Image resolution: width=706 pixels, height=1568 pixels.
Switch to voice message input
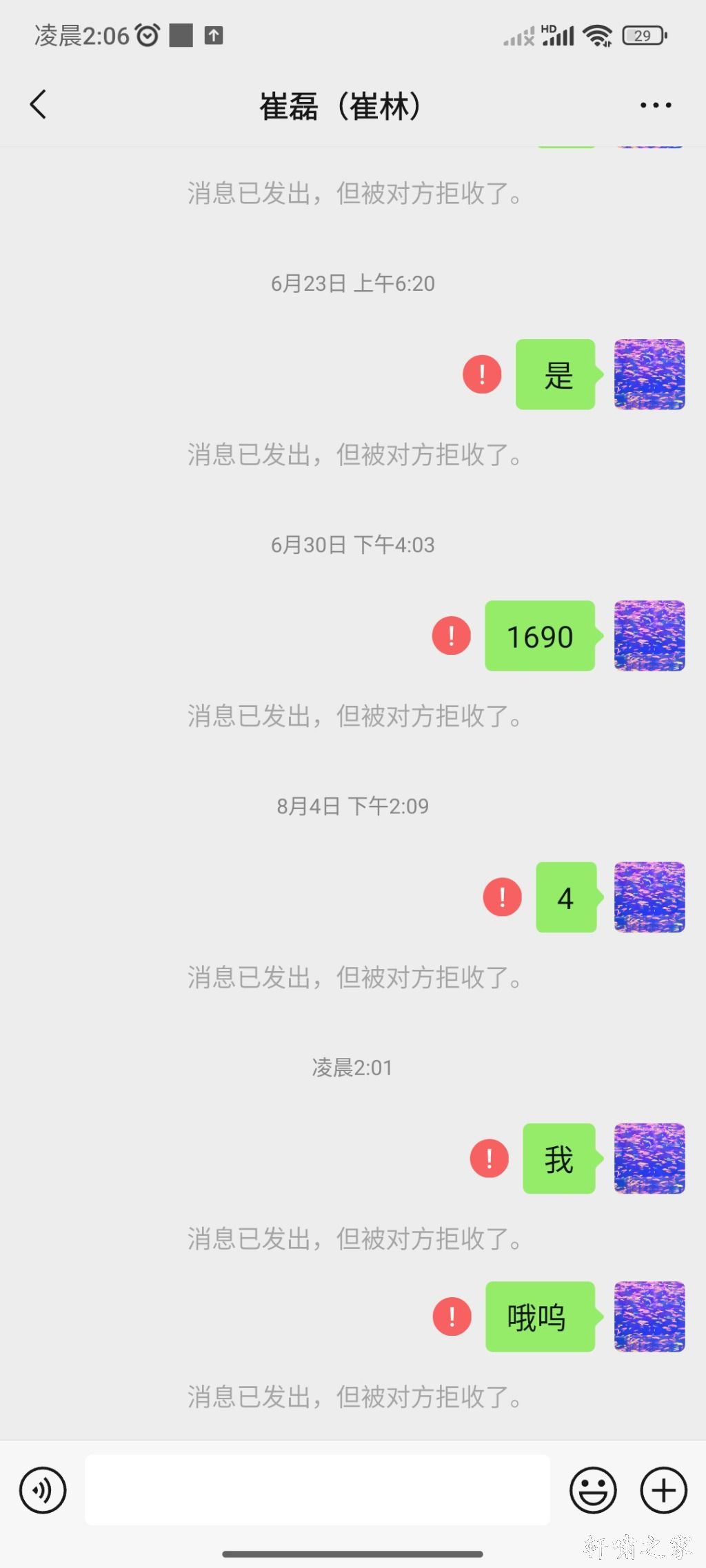pos(43,1490)
